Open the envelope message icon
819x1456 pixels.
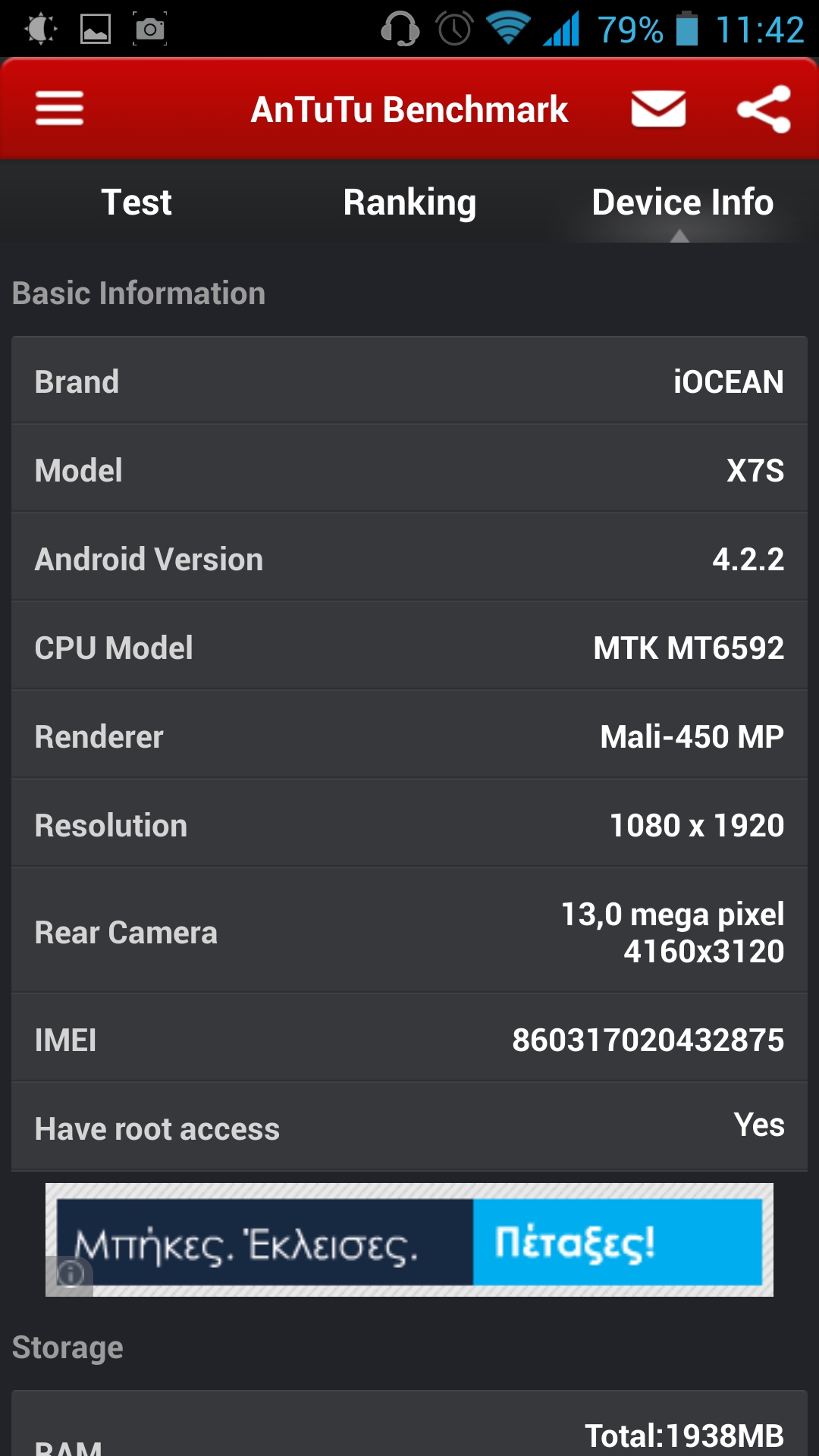click(x=658, y=108)
